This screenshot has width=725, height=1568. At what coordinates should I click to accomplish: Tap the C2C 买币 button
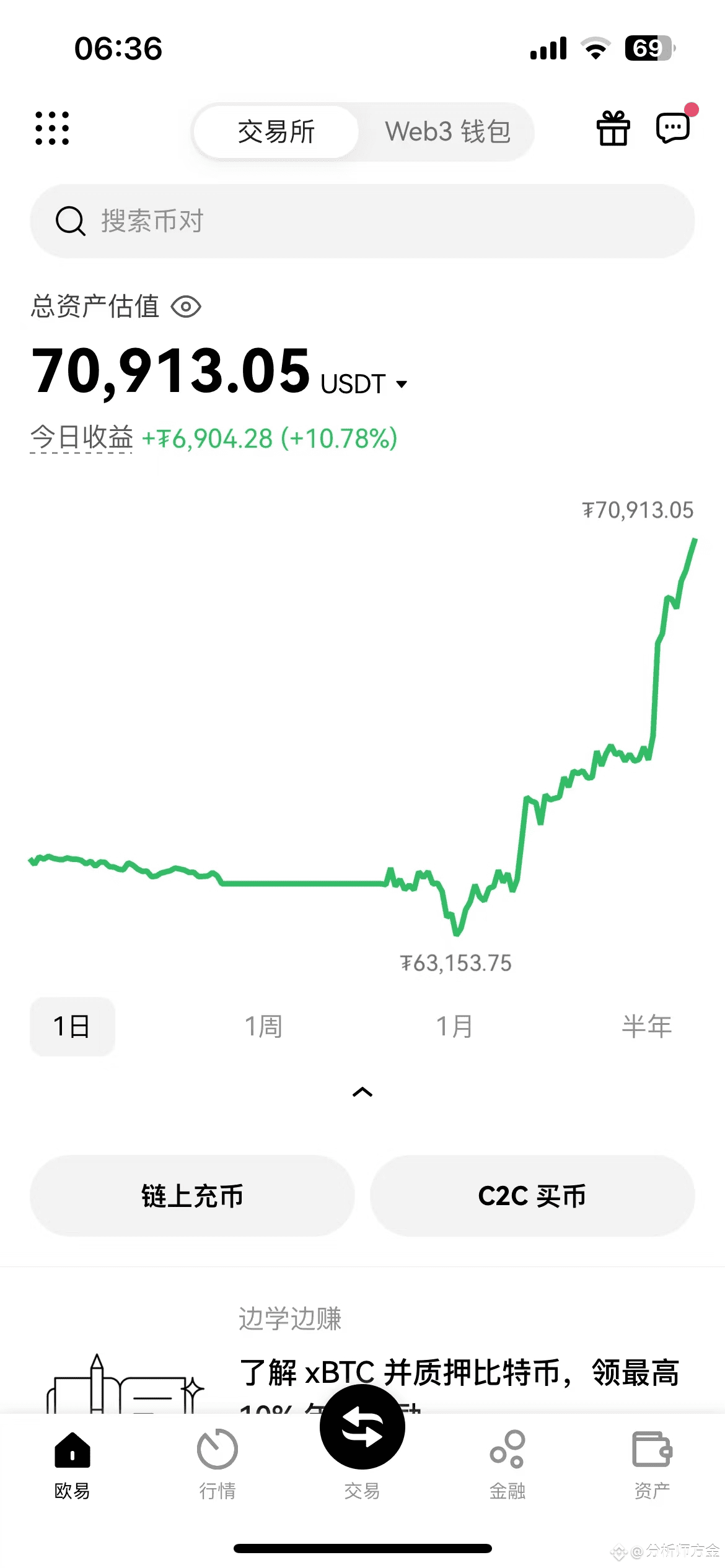532,1195
